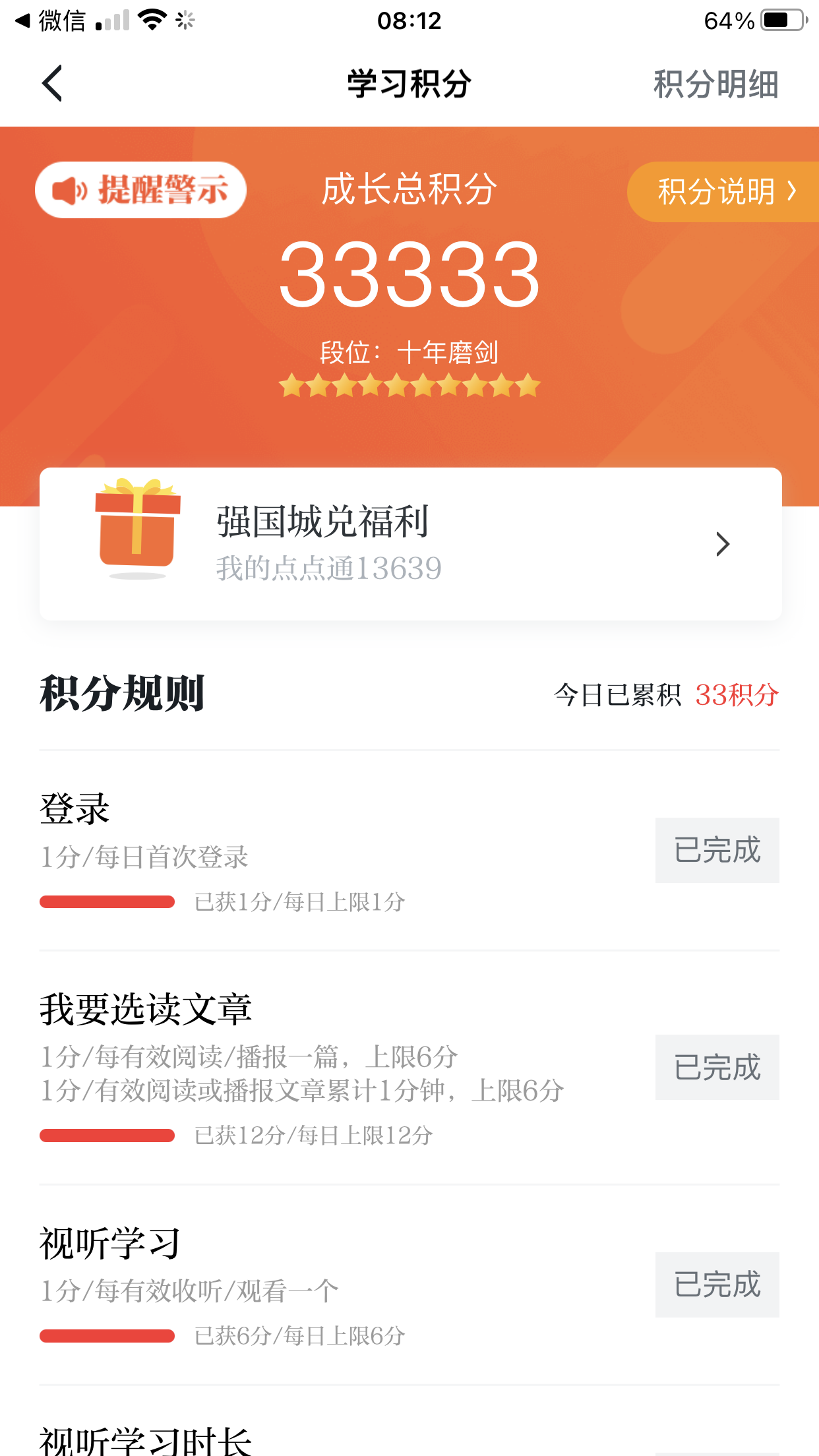Return to 微信 via status bar back

[50, 21]
